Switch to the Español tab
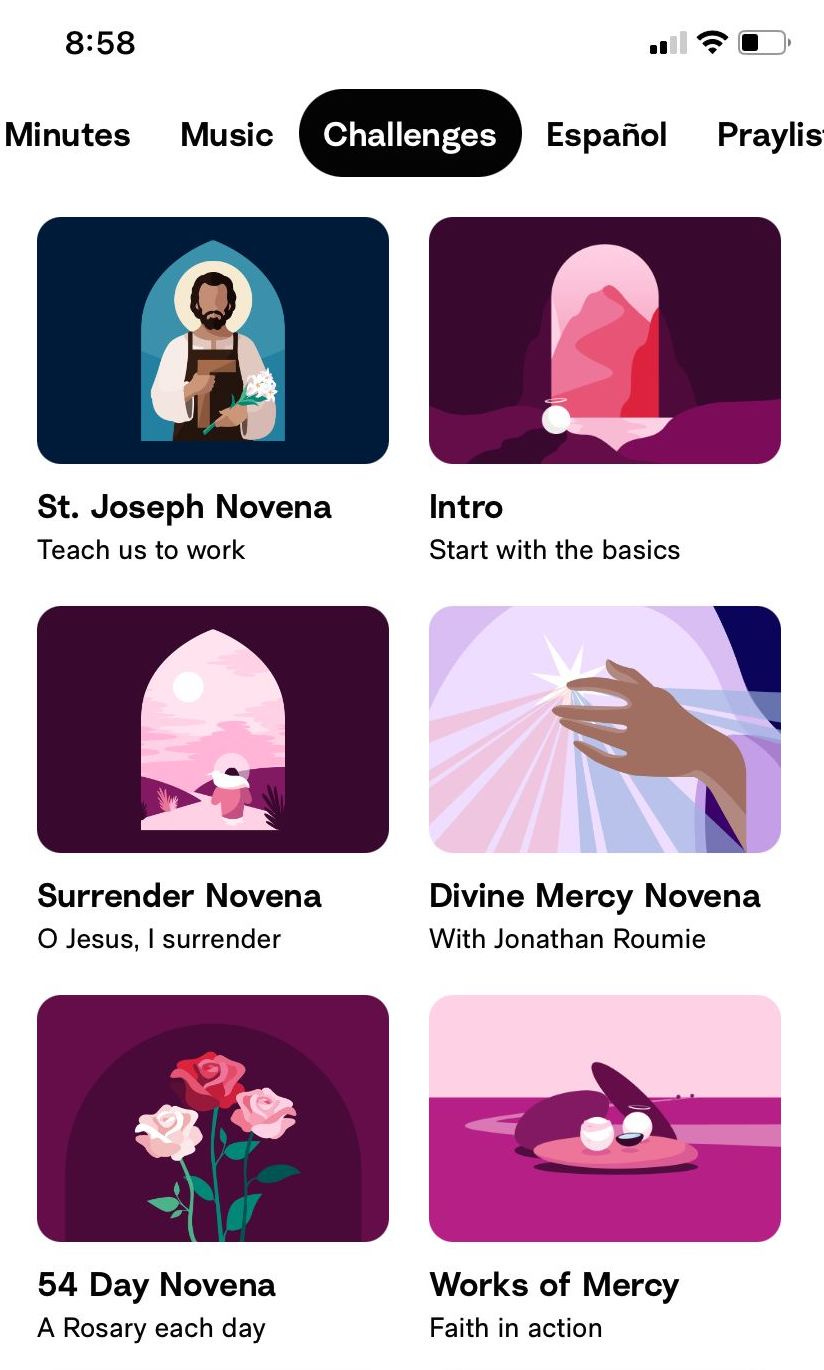The height and width of the screenshot is (1370, 824). pyautogui.click(x=605, y=134)
